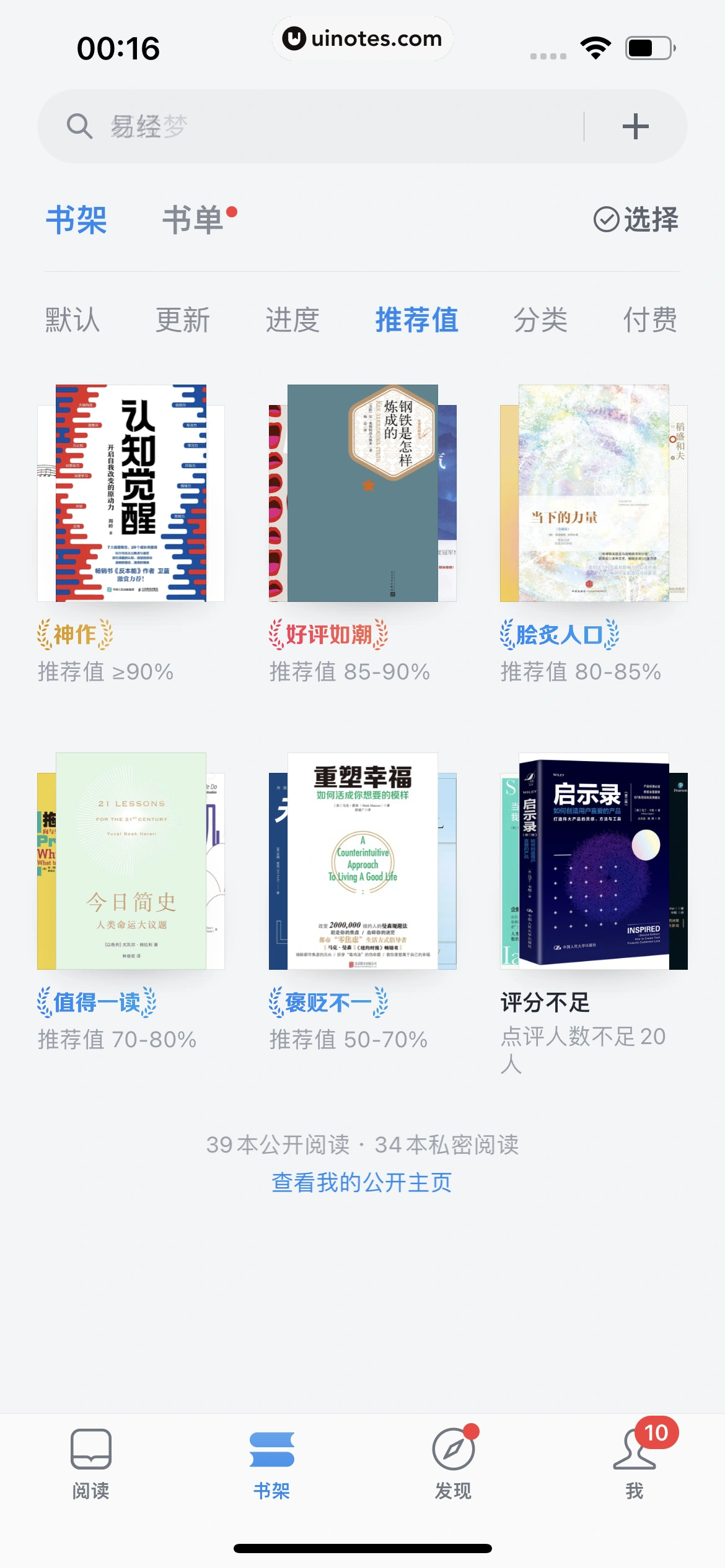This screenshot has width=725, height=1568.
Task: Select the 分类 sort option
Action: coord(540,320)
